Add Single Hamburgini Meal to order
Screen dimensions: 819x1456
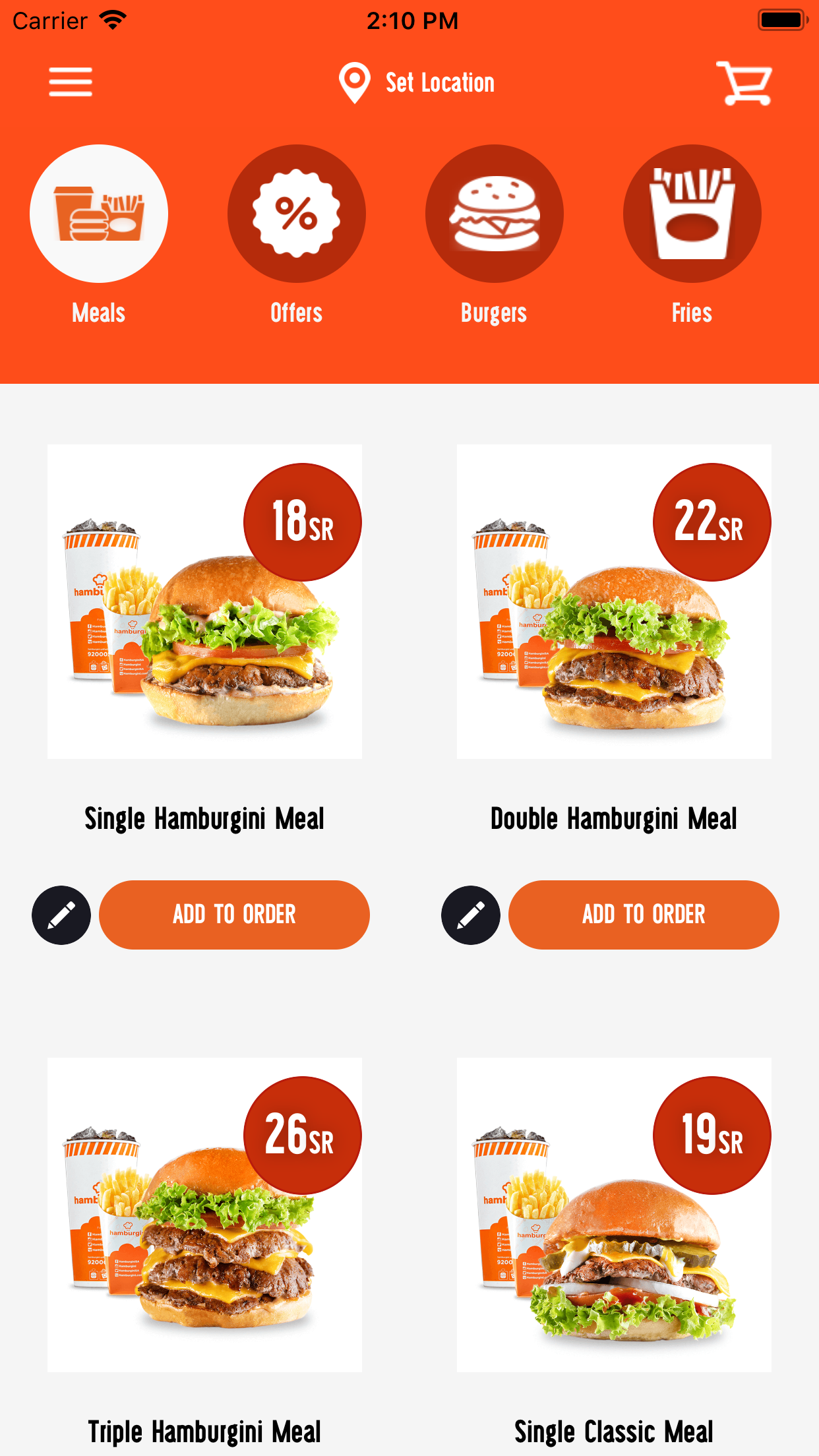[234, 915]
